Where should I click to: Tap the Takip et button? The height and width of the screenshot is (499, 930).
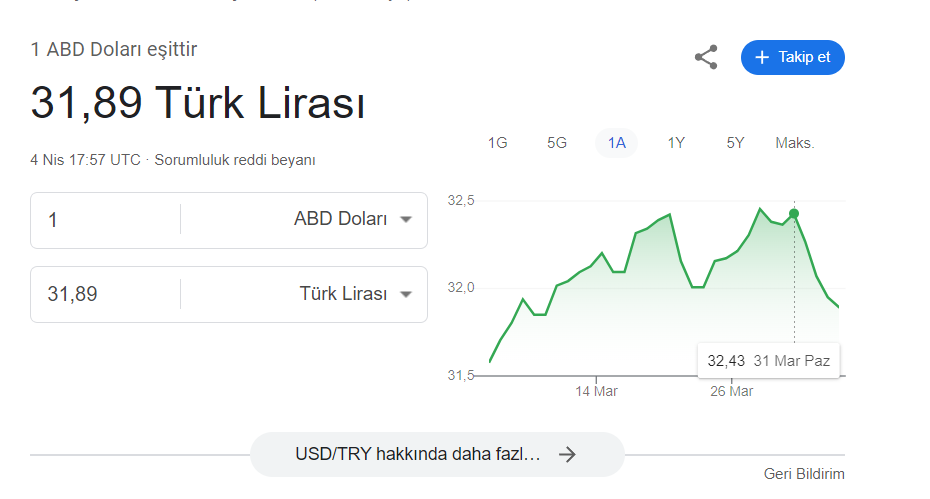(792, 57)
